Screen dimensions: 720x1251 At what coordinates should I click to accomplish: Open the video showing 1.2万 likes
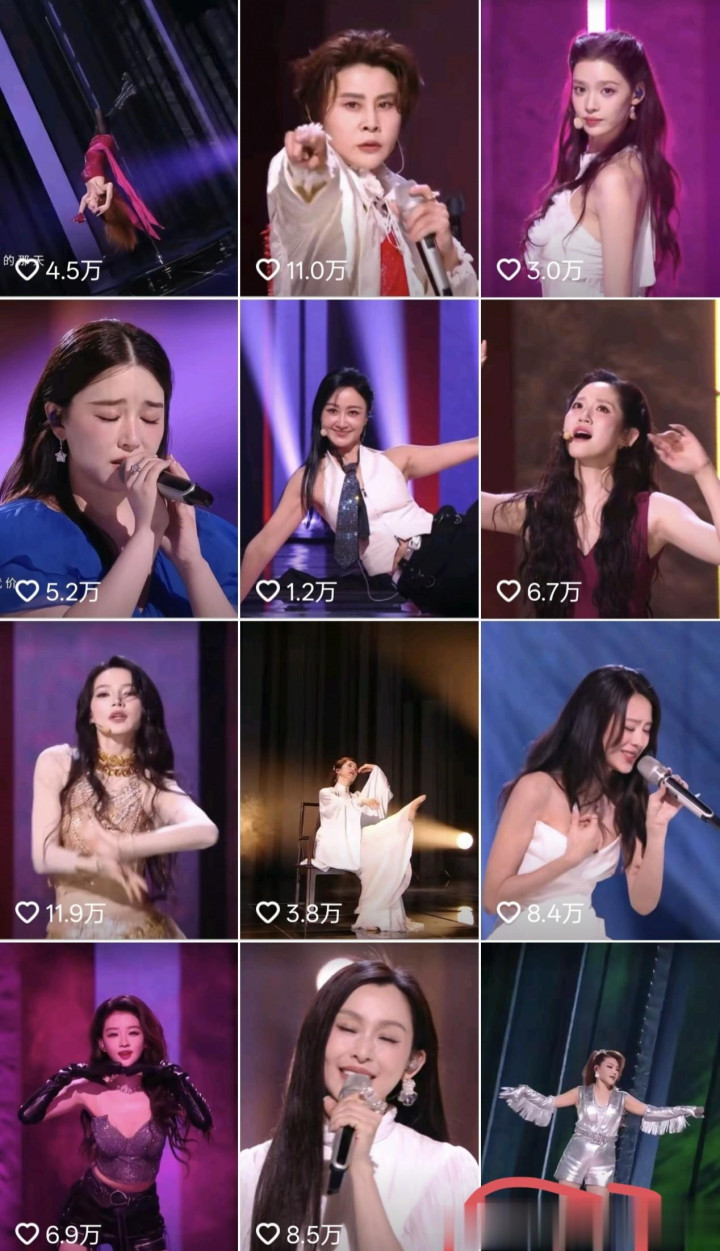(359, 458)
